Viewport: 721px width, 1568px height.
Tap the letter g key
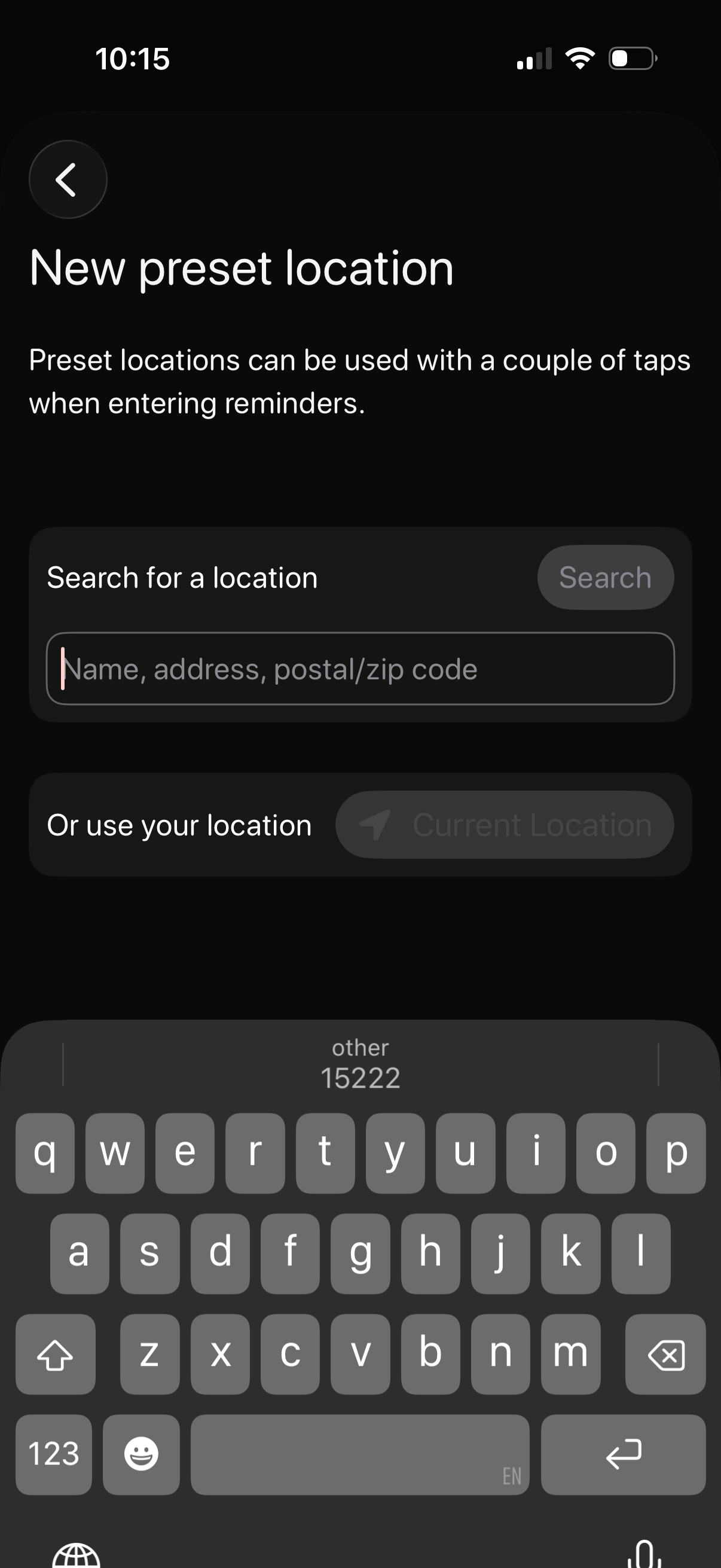pos(361,1253)
